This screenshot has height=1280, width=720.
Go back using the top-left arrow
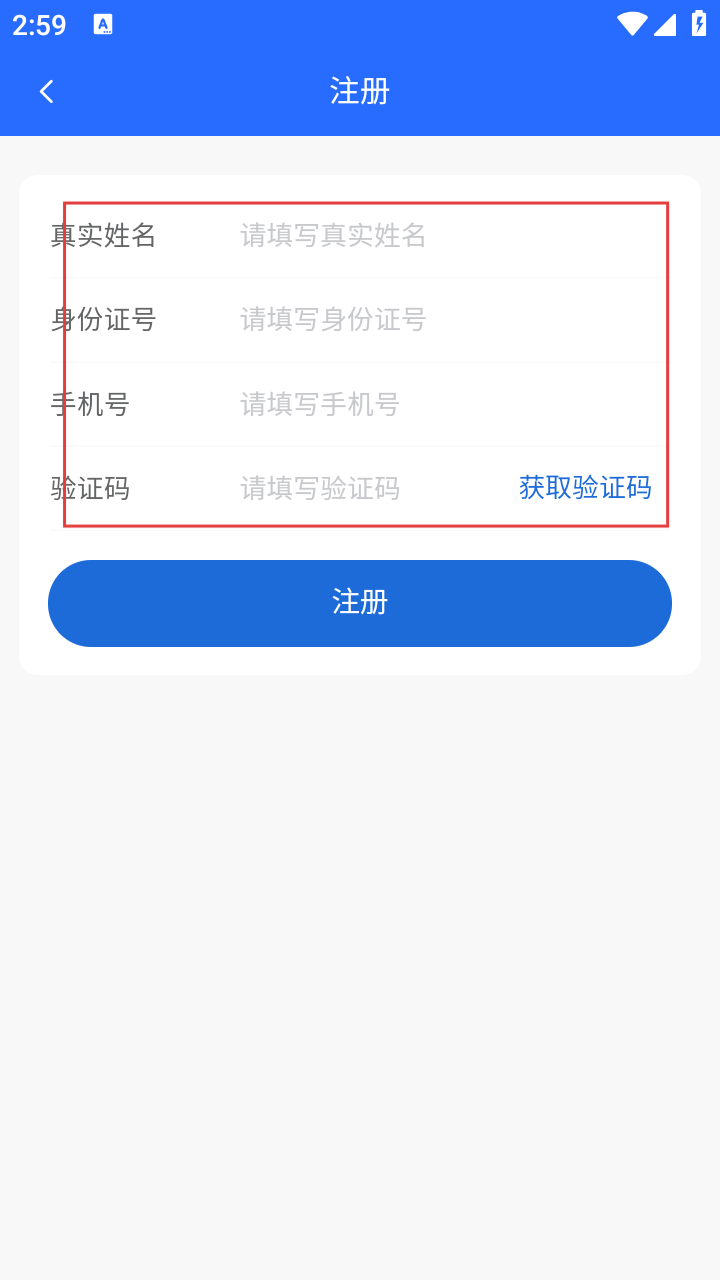(46, 92)
